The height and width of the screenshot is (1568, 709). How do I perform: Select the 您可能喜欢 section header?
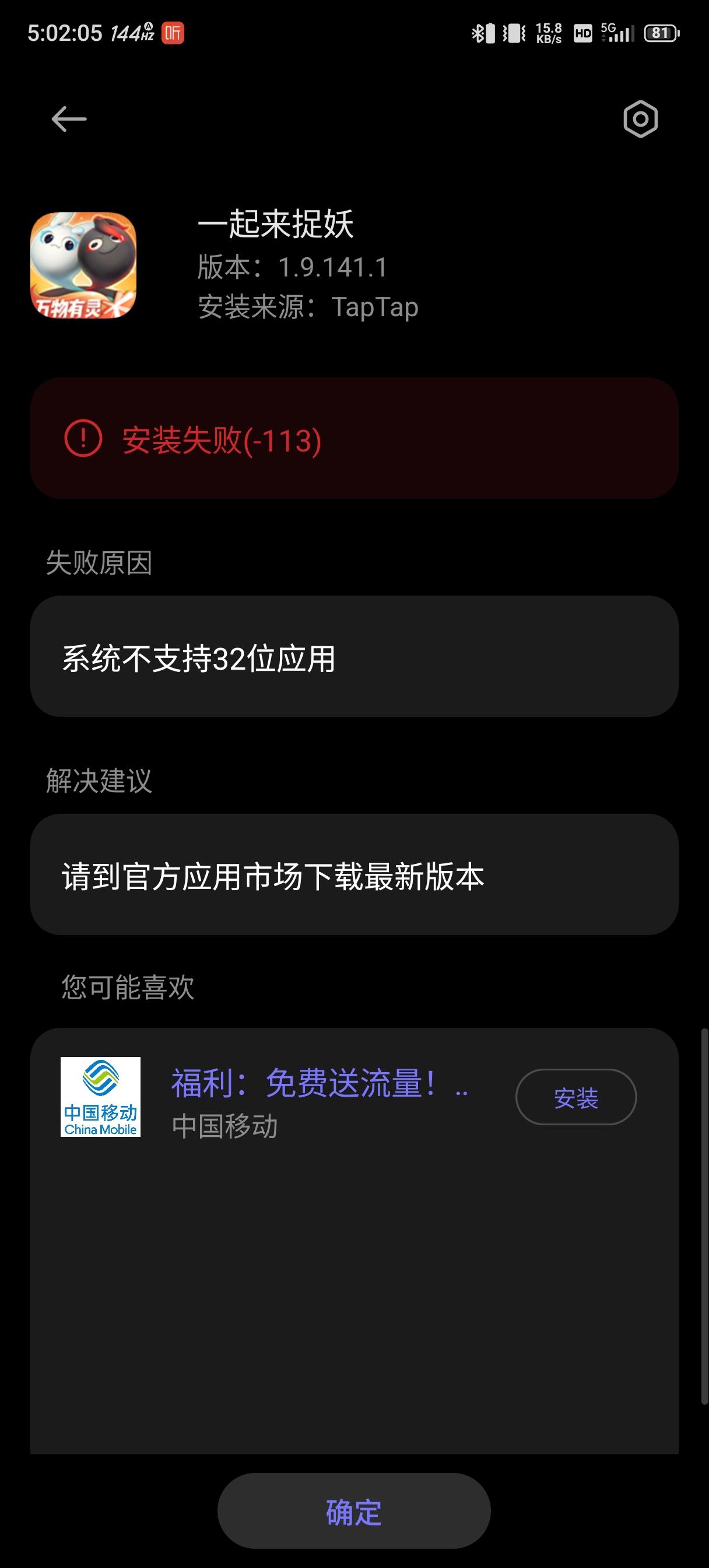(x=127, y=985)
